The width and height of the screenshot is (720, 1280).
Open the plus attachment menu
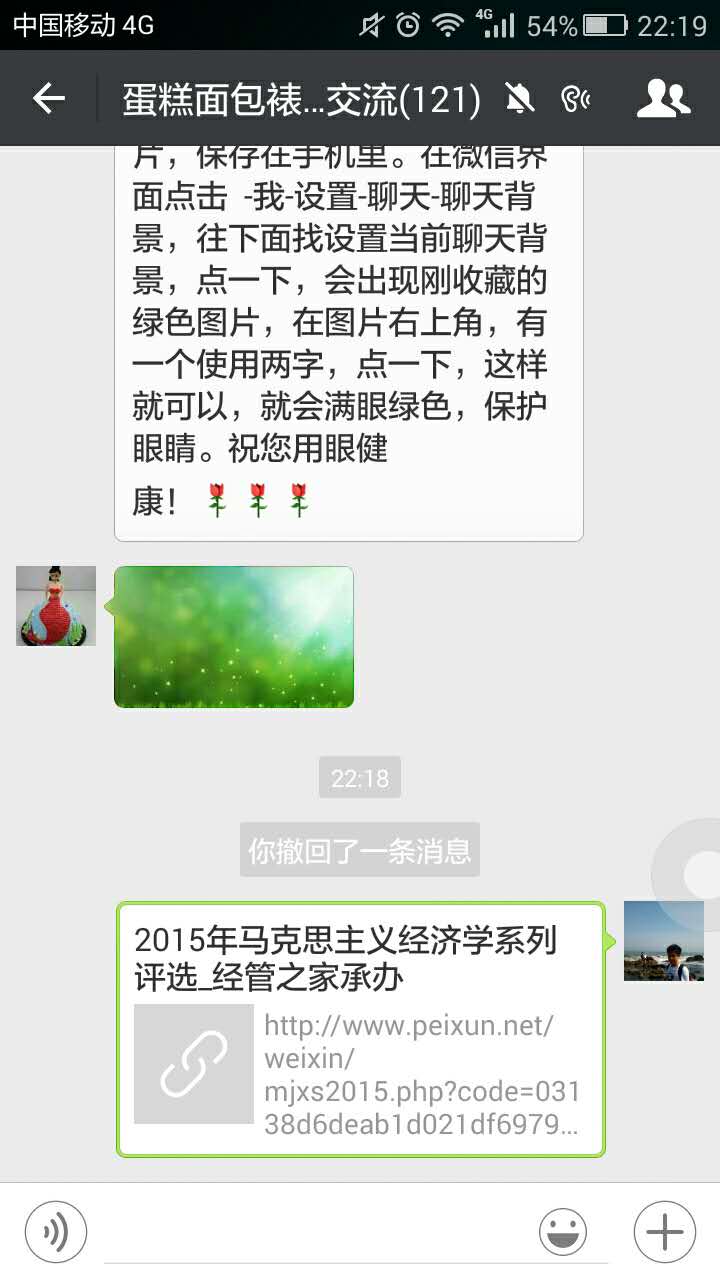click(x=664, y=1231)
